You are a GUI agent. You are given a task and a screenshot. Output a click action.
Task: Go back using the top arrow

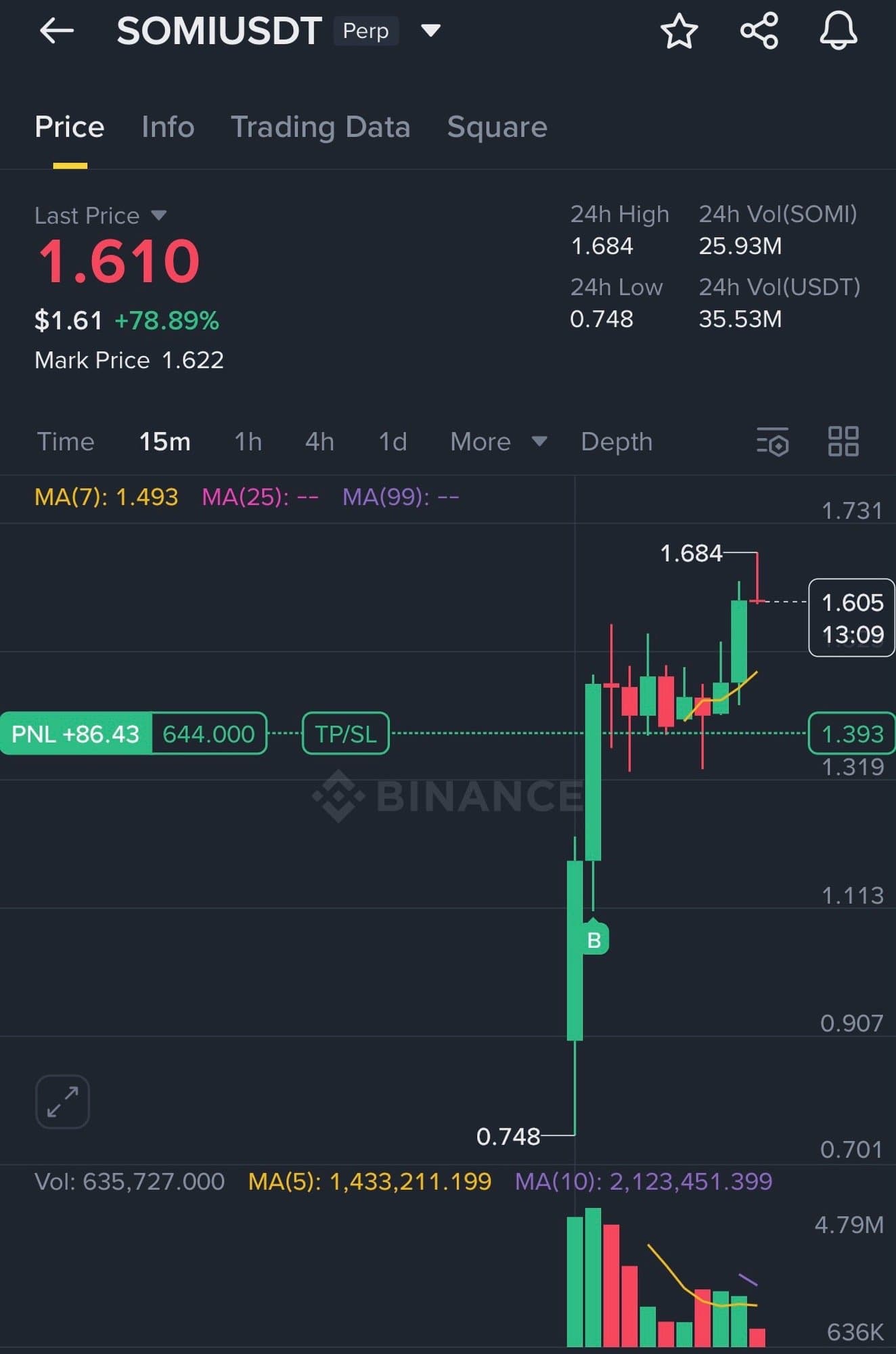pyautogui.click(x=56, y=31)
